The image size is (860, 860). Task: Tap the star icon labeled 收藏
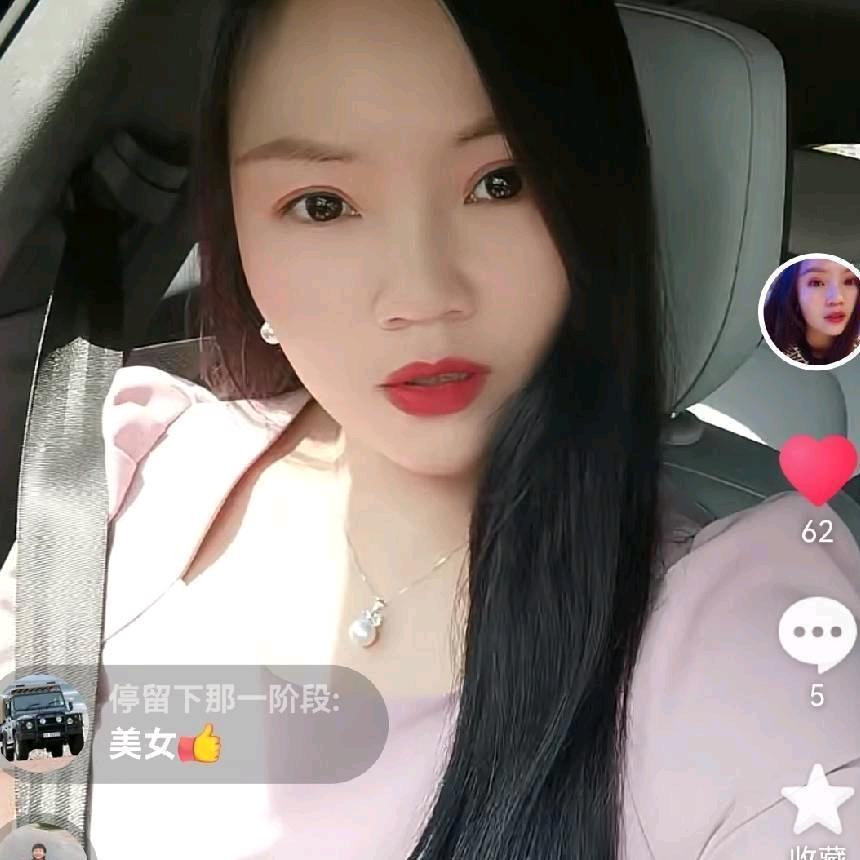coord(817,801)
